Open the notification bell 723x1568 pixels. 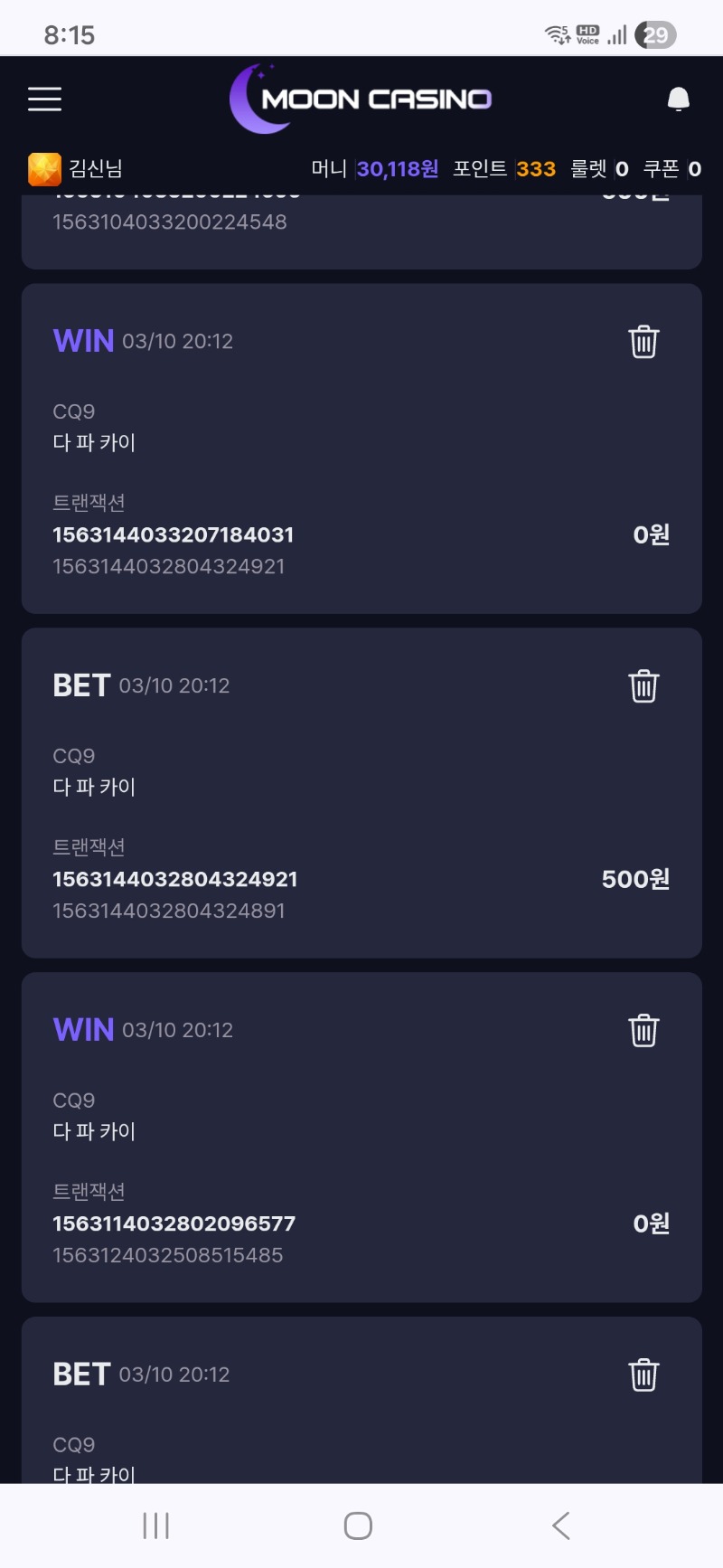pyautogui.click(x=678, y=98)
